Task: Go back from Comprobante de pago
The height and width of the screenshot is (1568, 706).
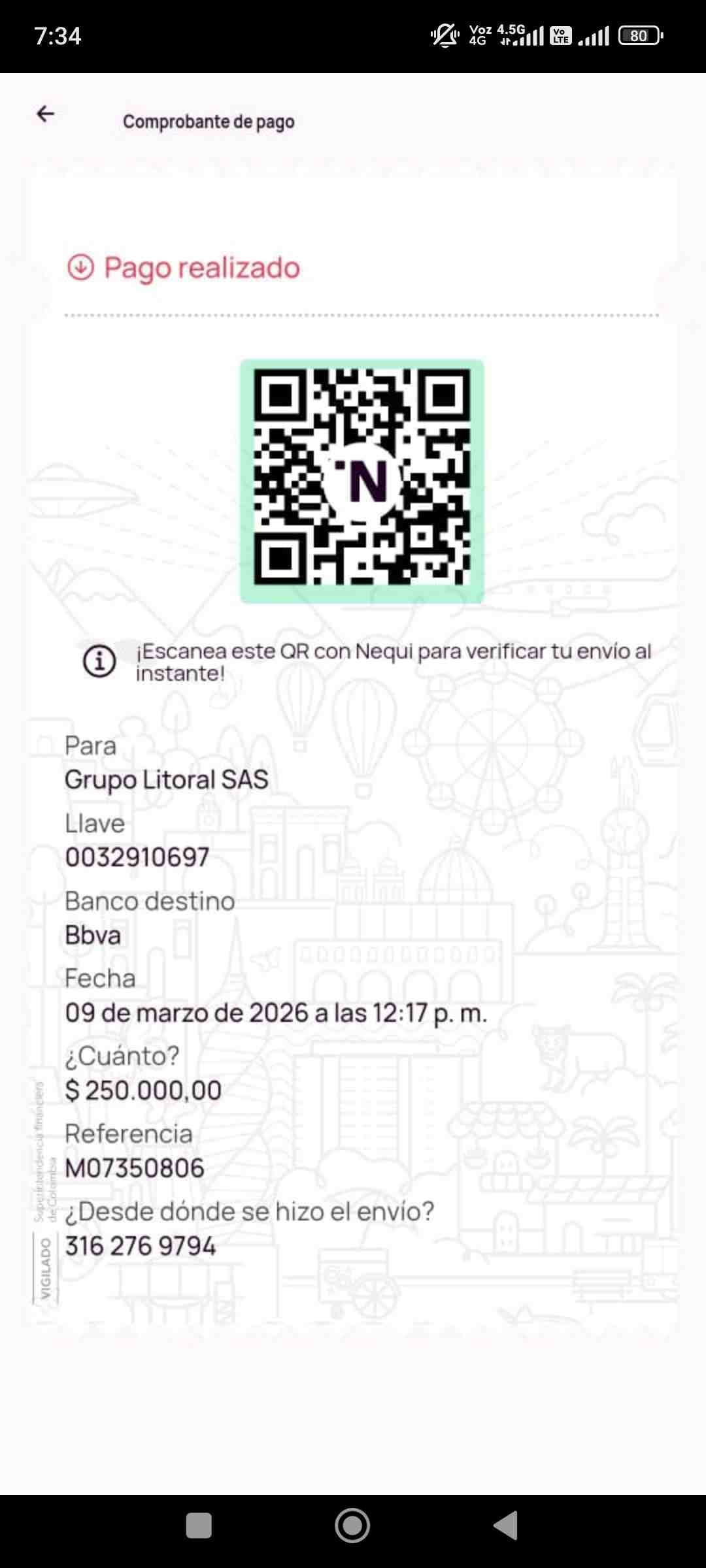Action: [45, 114]
